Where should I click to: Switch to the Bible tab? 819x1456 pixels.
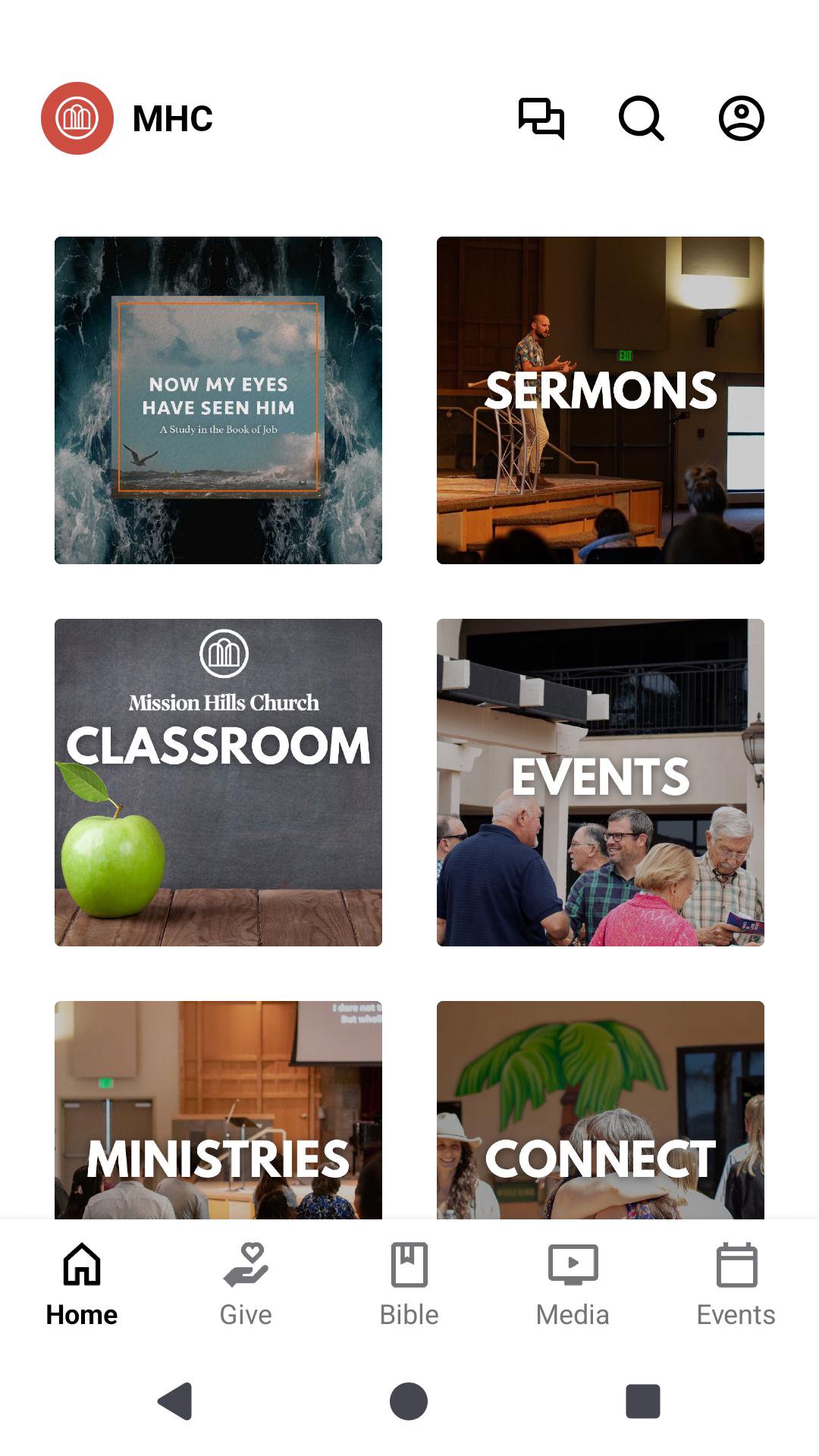(409, 1282)
